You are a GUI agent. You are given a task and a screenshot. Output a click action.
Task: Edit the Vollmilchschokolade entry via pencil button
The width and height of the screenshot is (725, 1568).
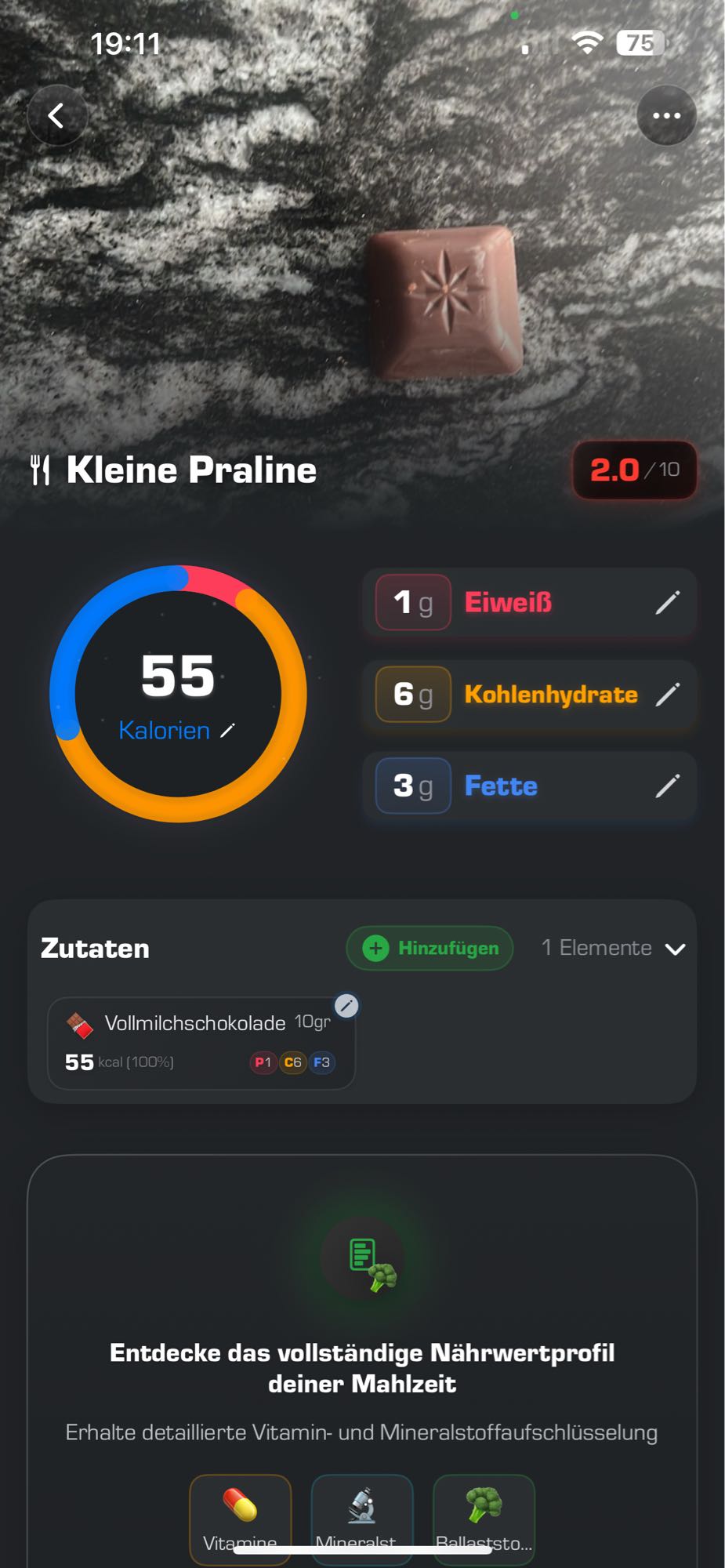click(346, 1007)
